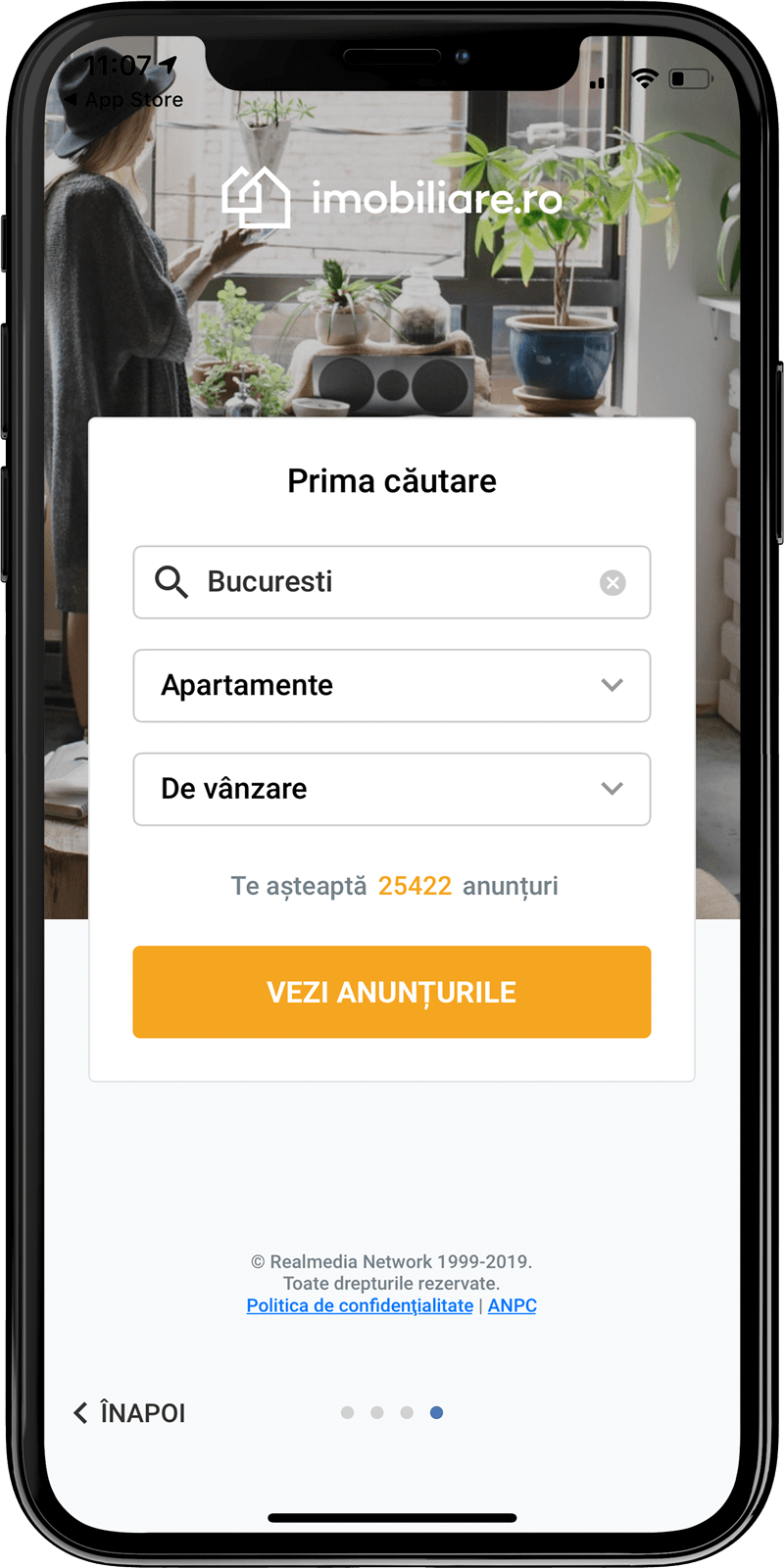This screenshot has height=1568, width=784.
Task: Open Politica de confidențialitate link
Action: [x=360, y=1305]
